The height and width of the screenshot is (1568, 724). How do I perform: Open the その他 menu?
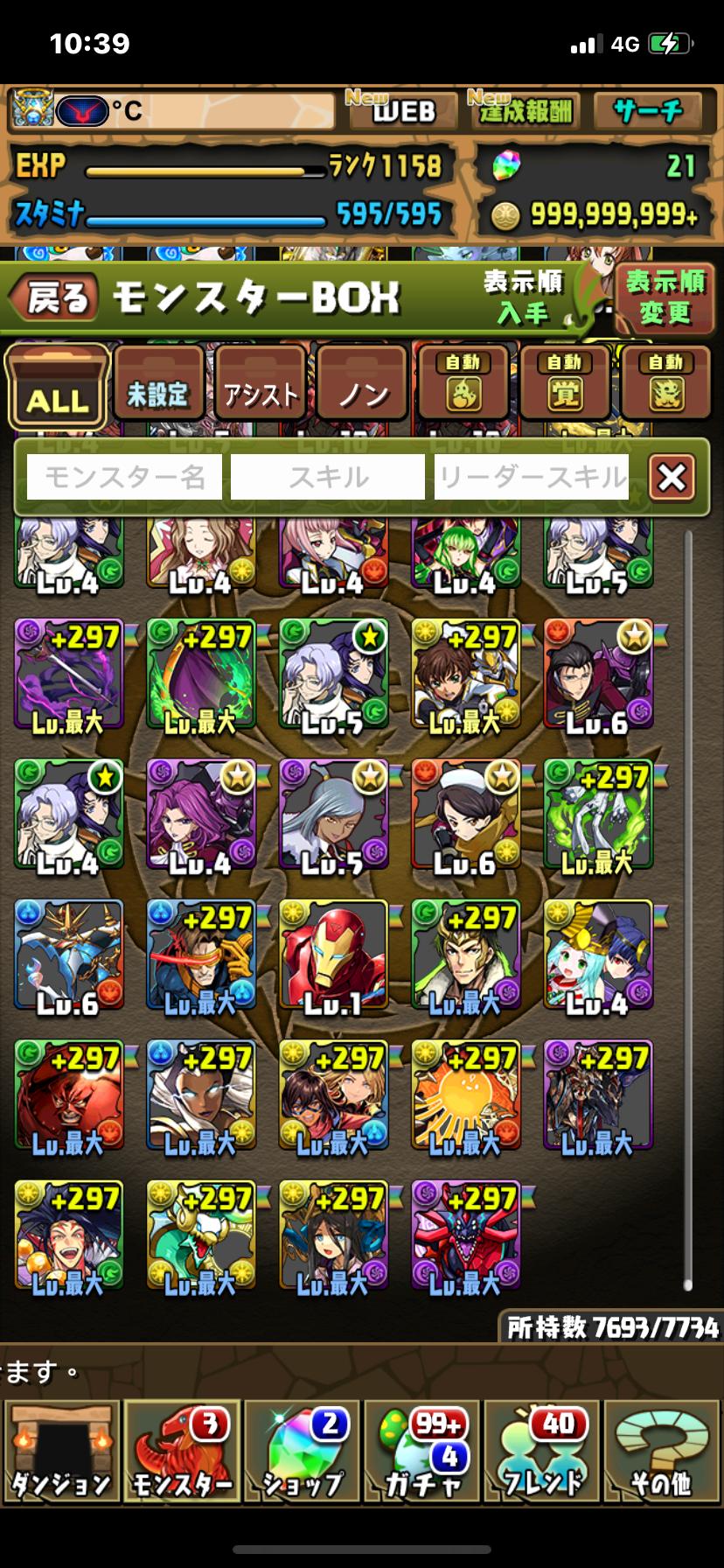tap(662, 1451)
